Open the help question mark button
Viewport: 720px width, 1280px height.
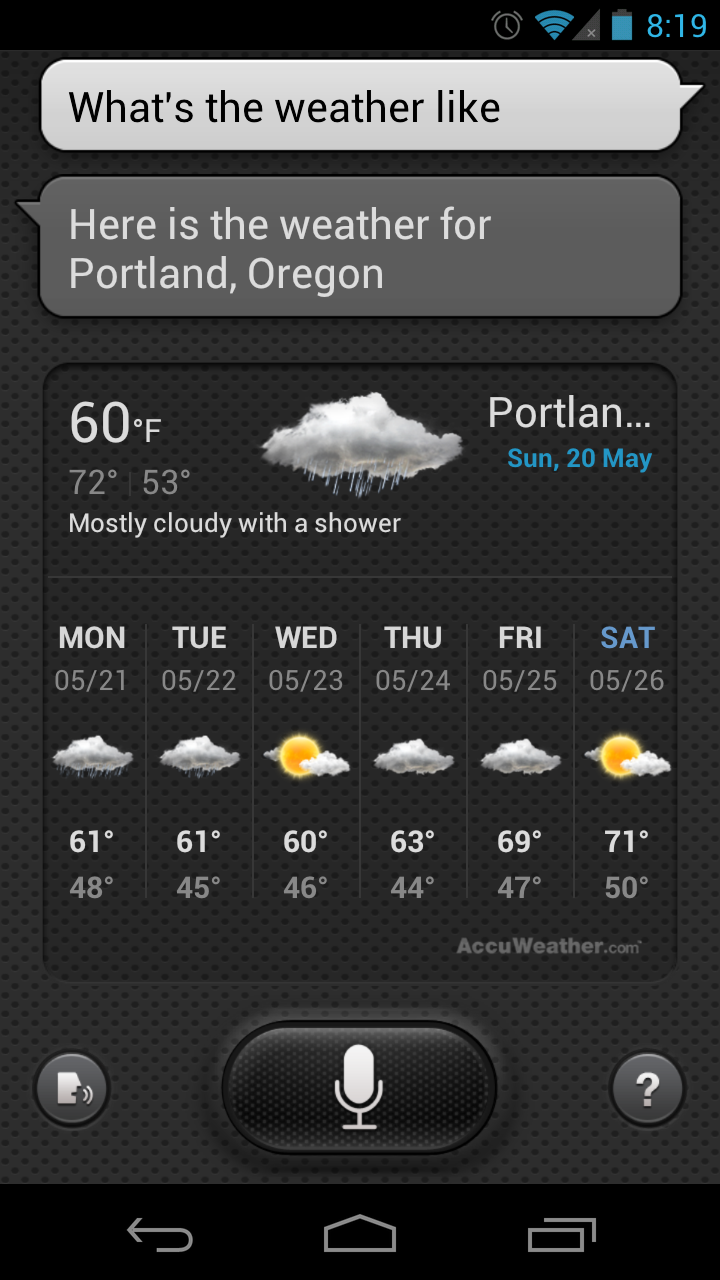pos(647,1089)
